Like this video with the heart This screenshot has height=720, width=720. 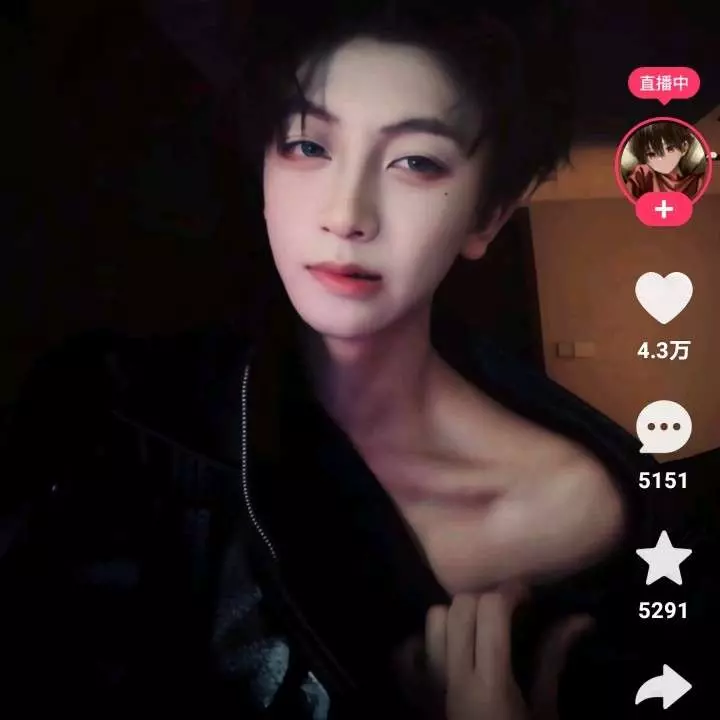click(664, 298)
